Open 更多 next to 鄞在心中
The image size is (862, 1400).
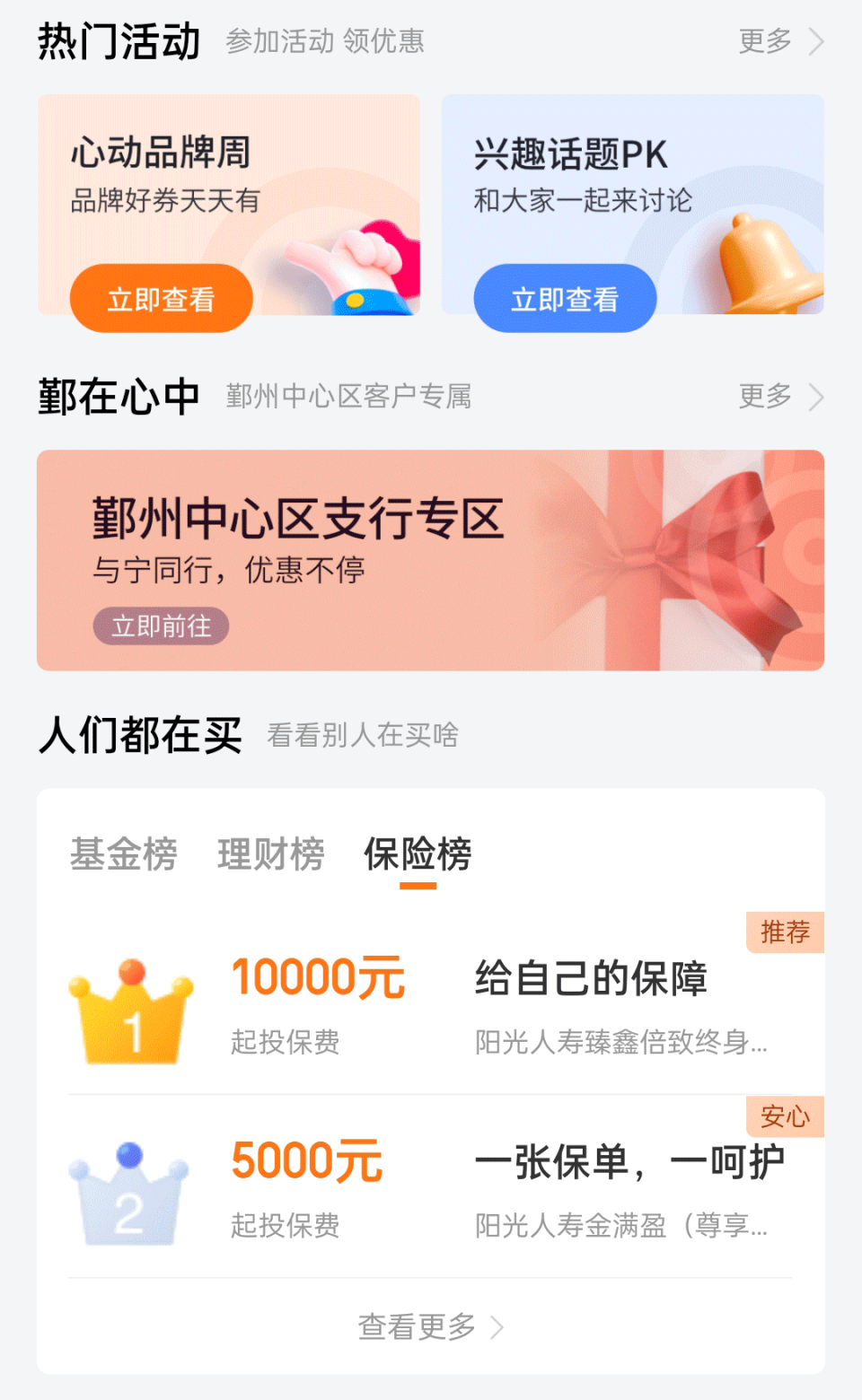[x=779, y=396]
